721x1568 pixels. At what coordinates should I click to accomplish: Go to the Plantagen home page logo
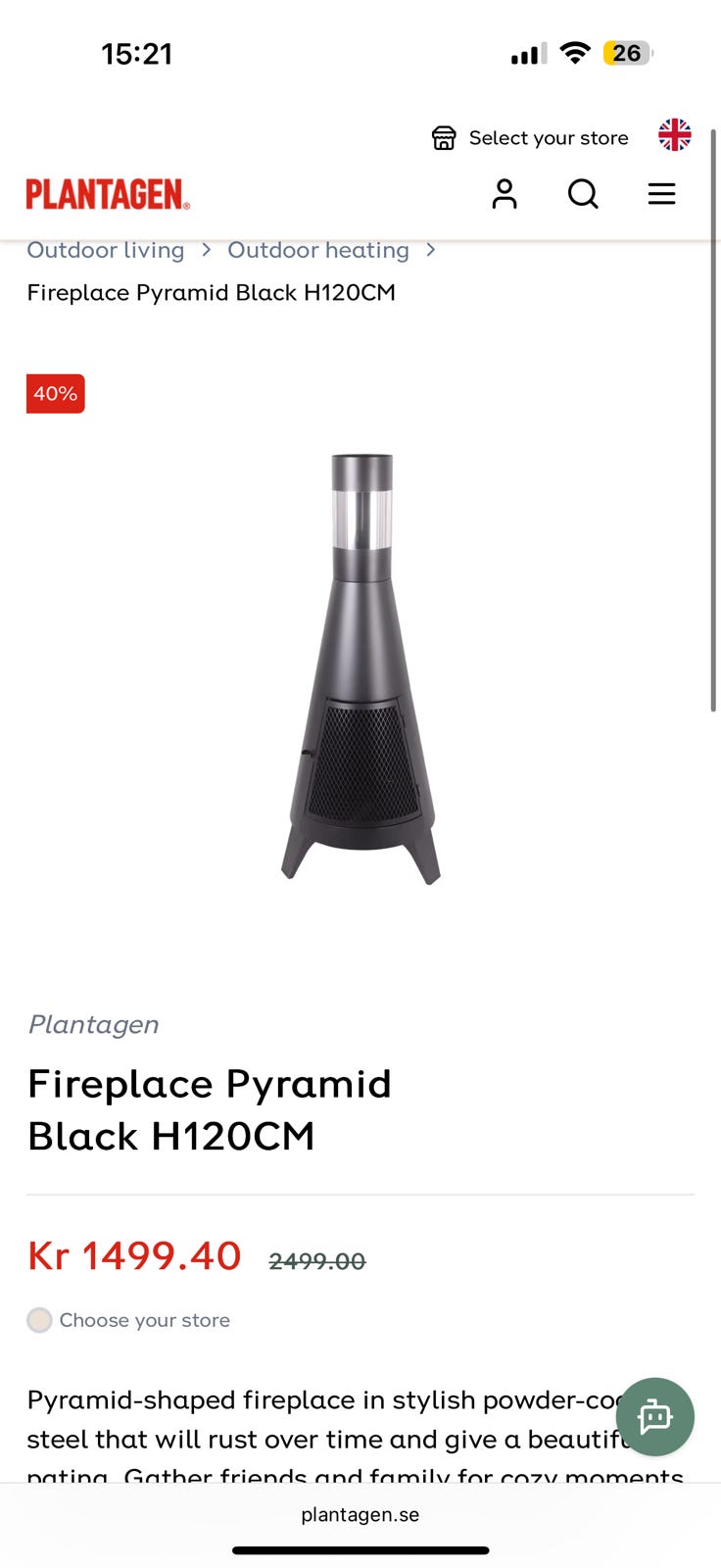[108, 194]
